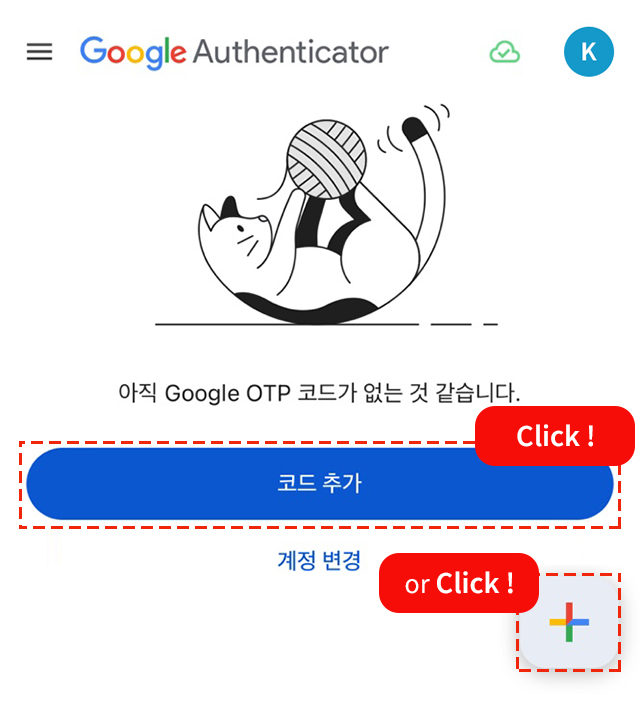Open the K account avatar
This screenshot has width=640, height=720.
click(588, 52)
